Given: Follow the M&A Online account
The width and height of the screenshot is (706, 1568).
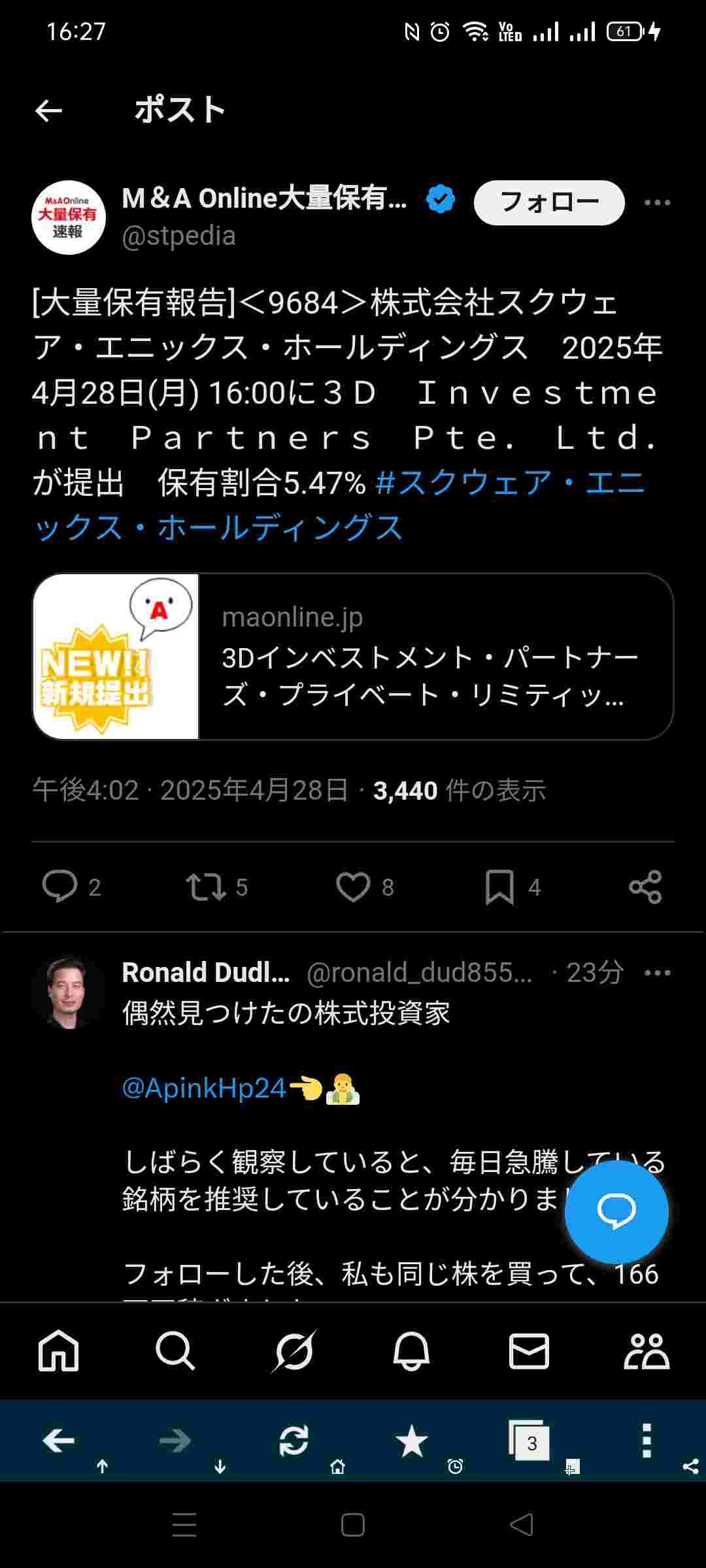Looking at the screenshot, I should pyautogui.click(x=548, y=203).
